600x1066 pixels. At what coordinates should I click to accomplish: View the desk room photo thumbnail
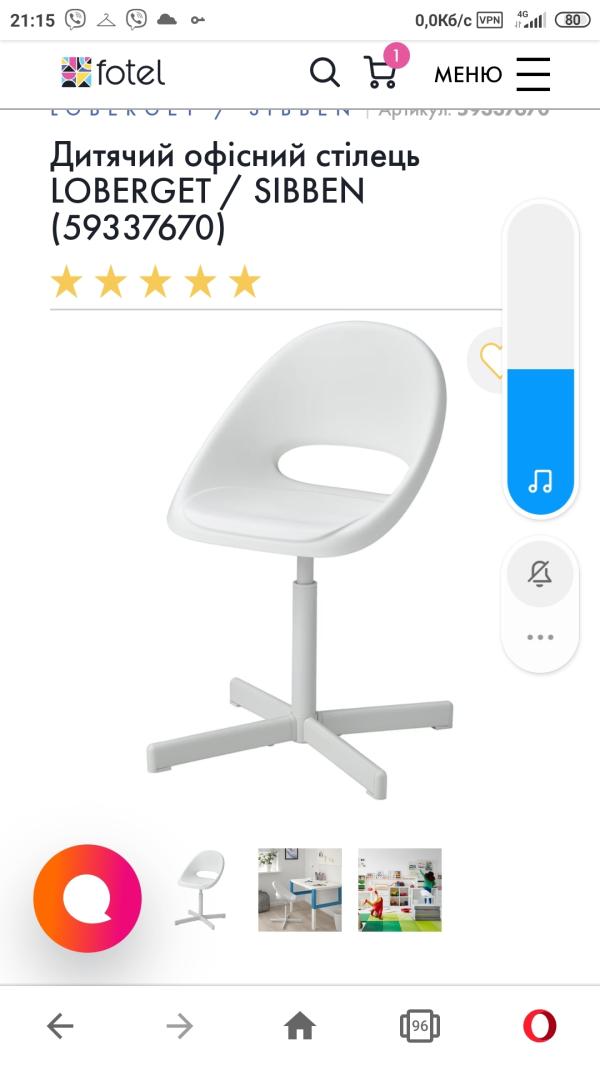tap(300, 890)
